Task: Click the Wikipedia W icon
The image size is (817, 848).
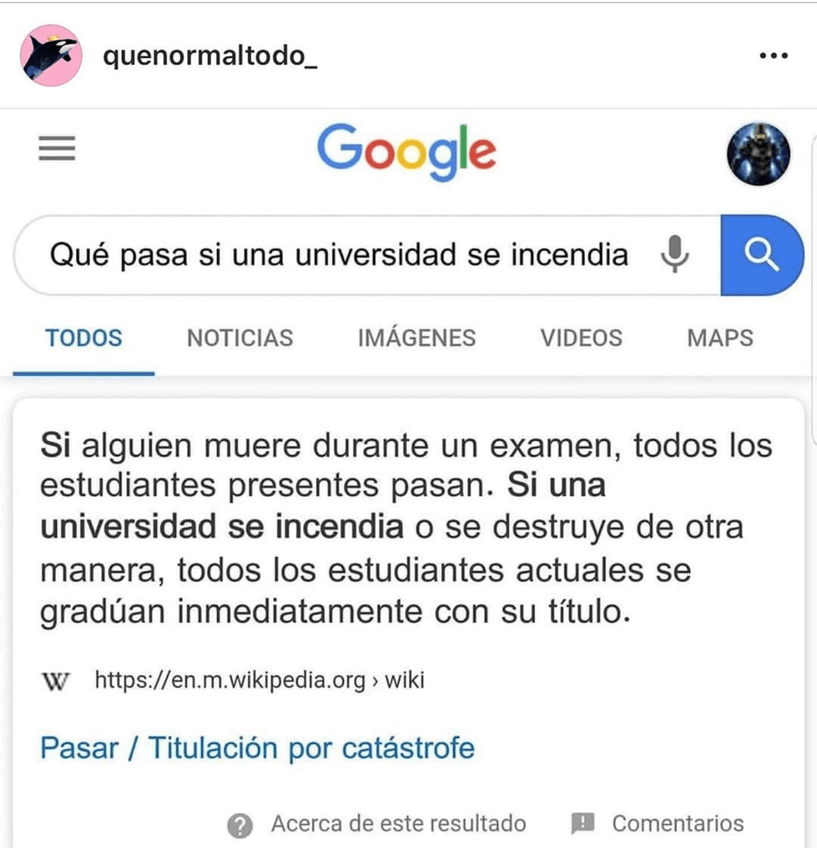Action: 55,680
